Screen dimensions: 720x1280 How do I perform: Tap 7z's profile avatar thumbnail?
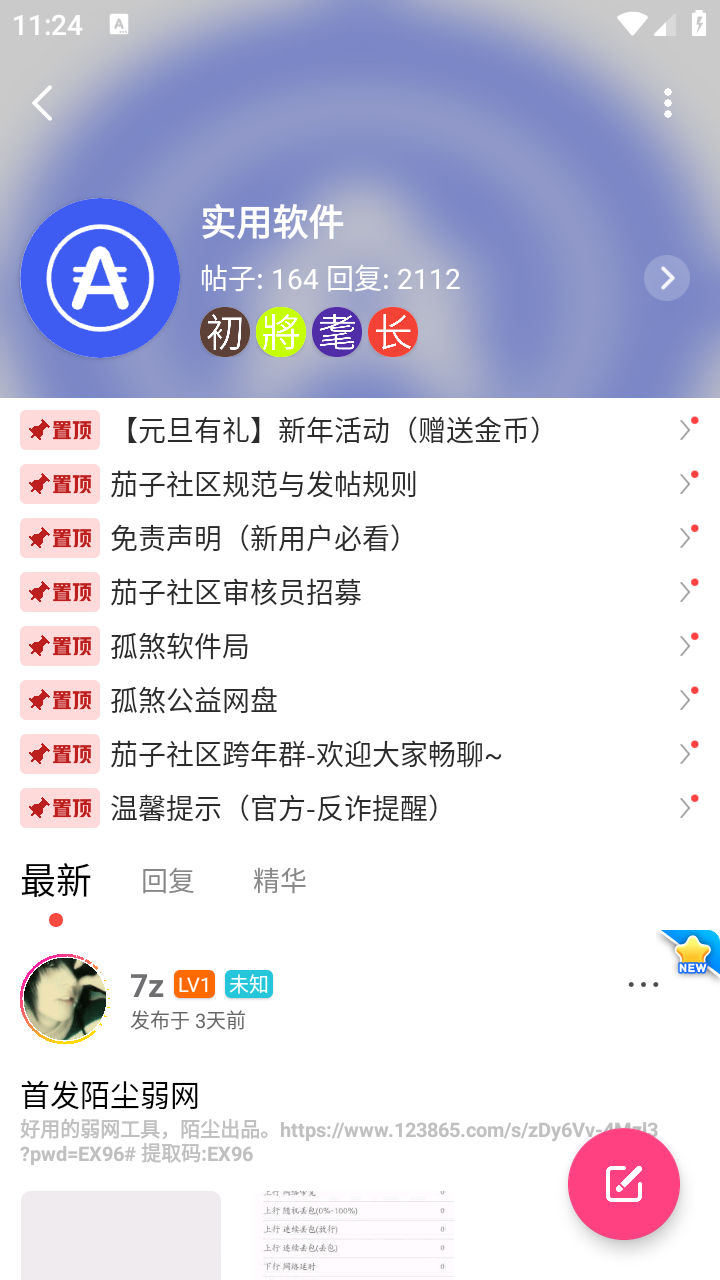pyautogui.click(x=63, y=999)
